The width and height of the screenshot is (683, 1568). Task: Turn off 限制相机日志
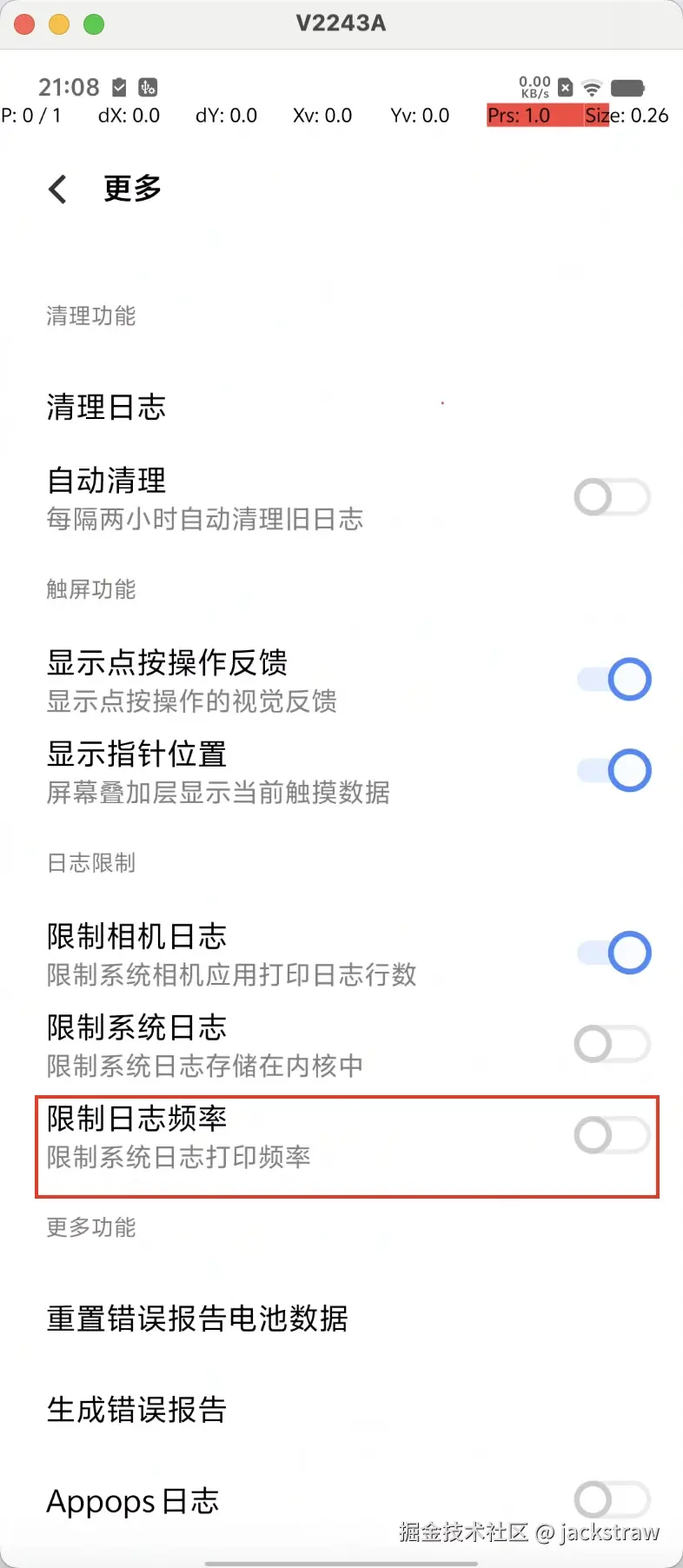click(x=614, y=953)
